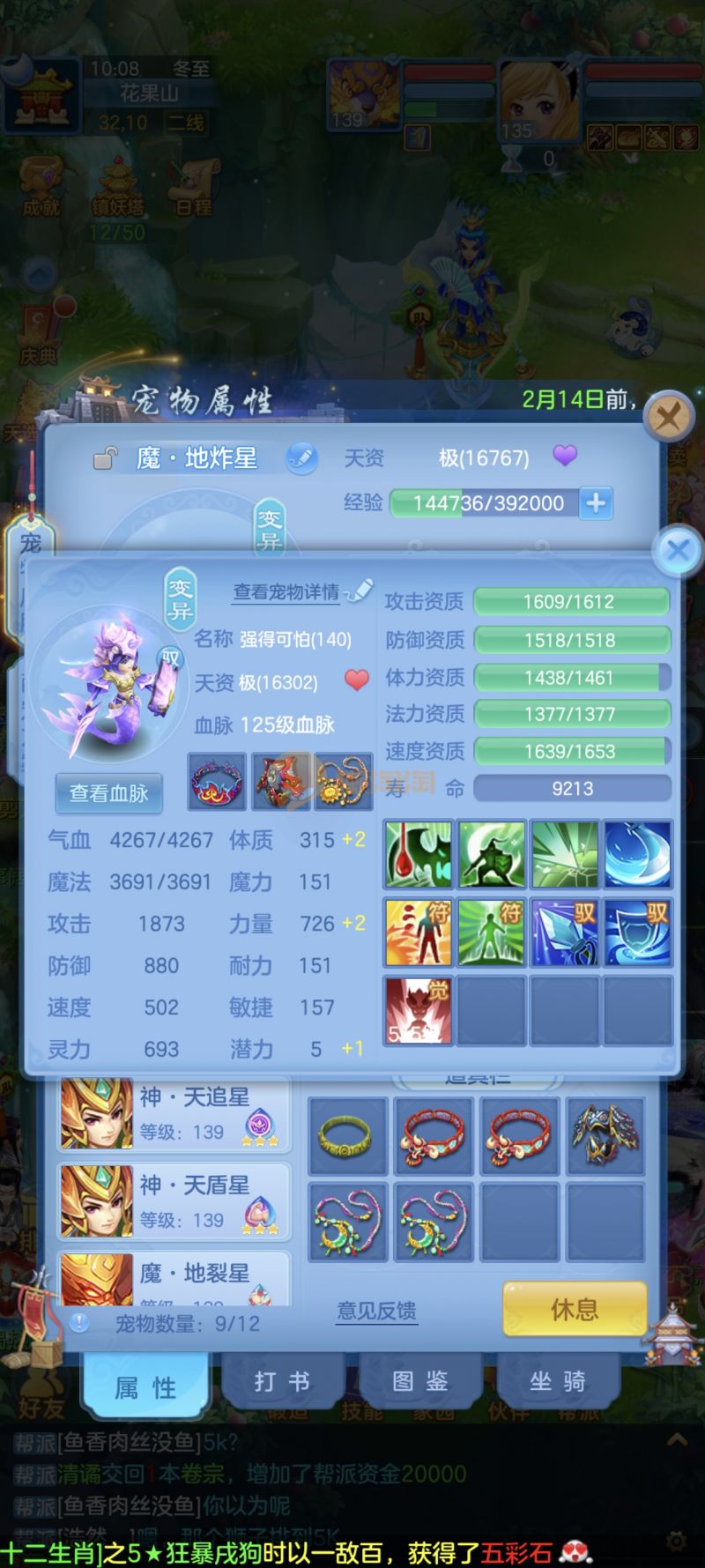
Task: Select pet 神·天追星 from the list
Action: [x=174, y=1115]
